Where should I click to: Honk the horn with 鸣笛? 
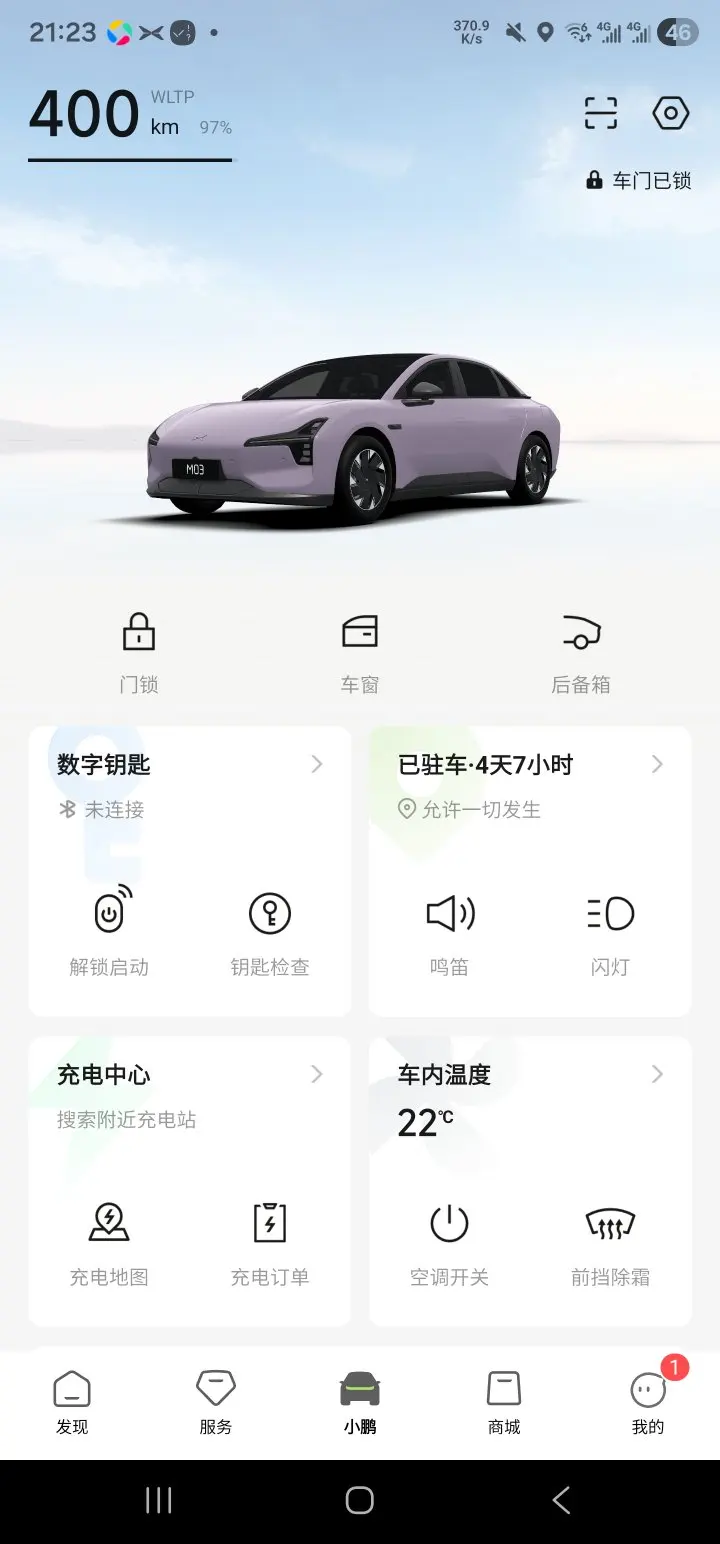click(x=450, y=930)
